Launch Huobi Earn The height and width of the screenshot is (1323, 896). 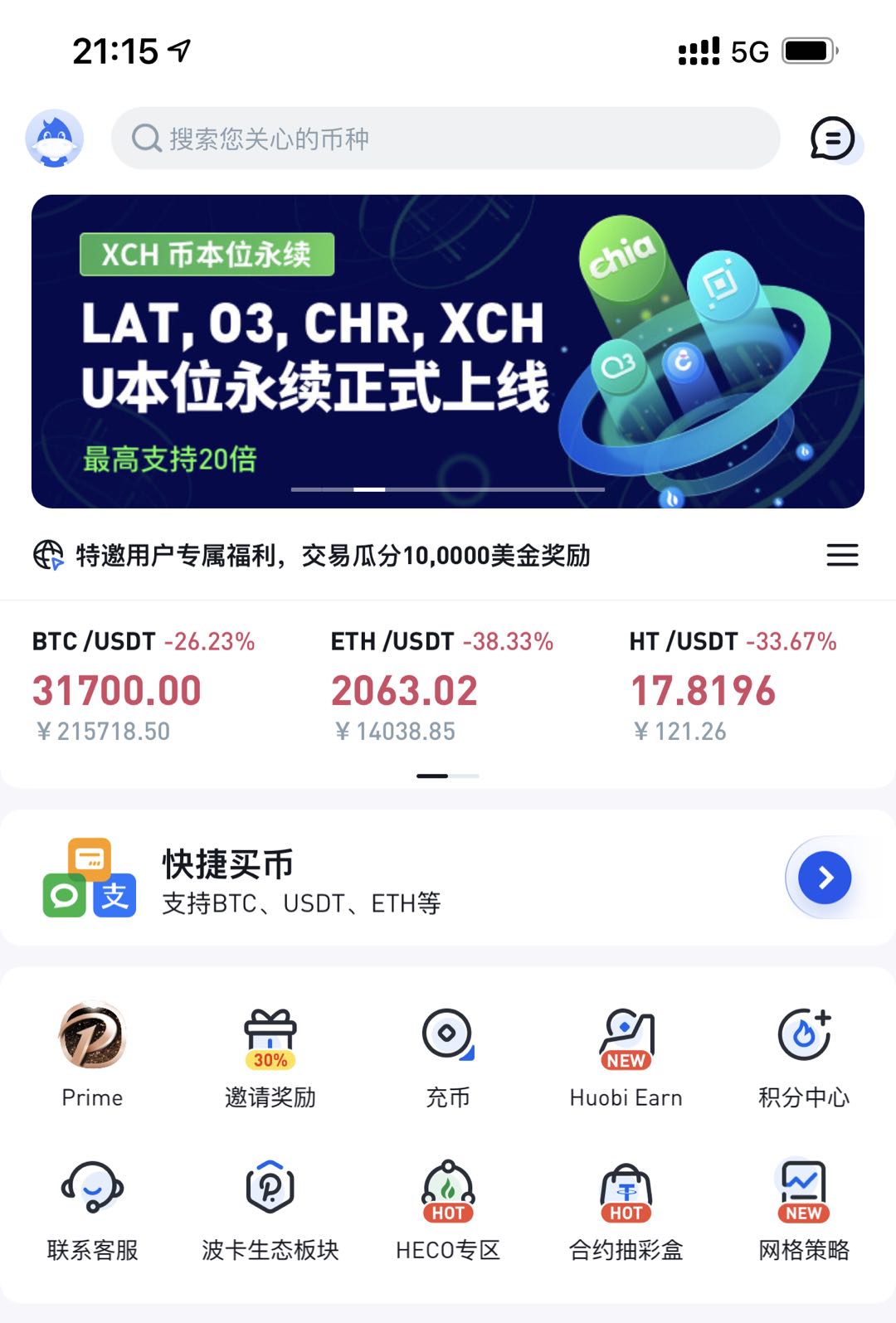tap(626, 1053)
